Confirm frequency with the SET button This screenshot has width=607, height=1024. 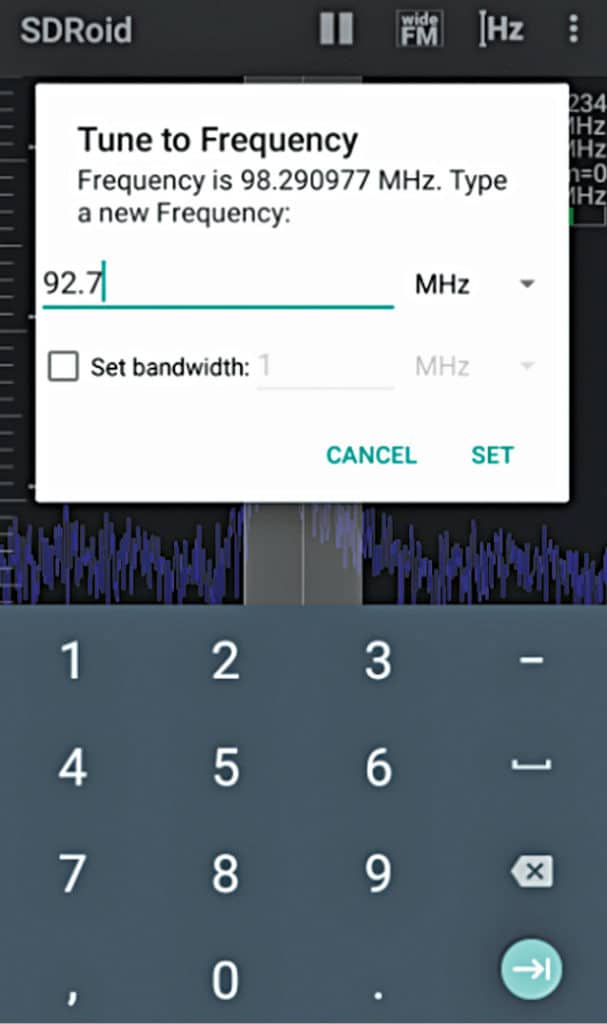coord(492,455)
